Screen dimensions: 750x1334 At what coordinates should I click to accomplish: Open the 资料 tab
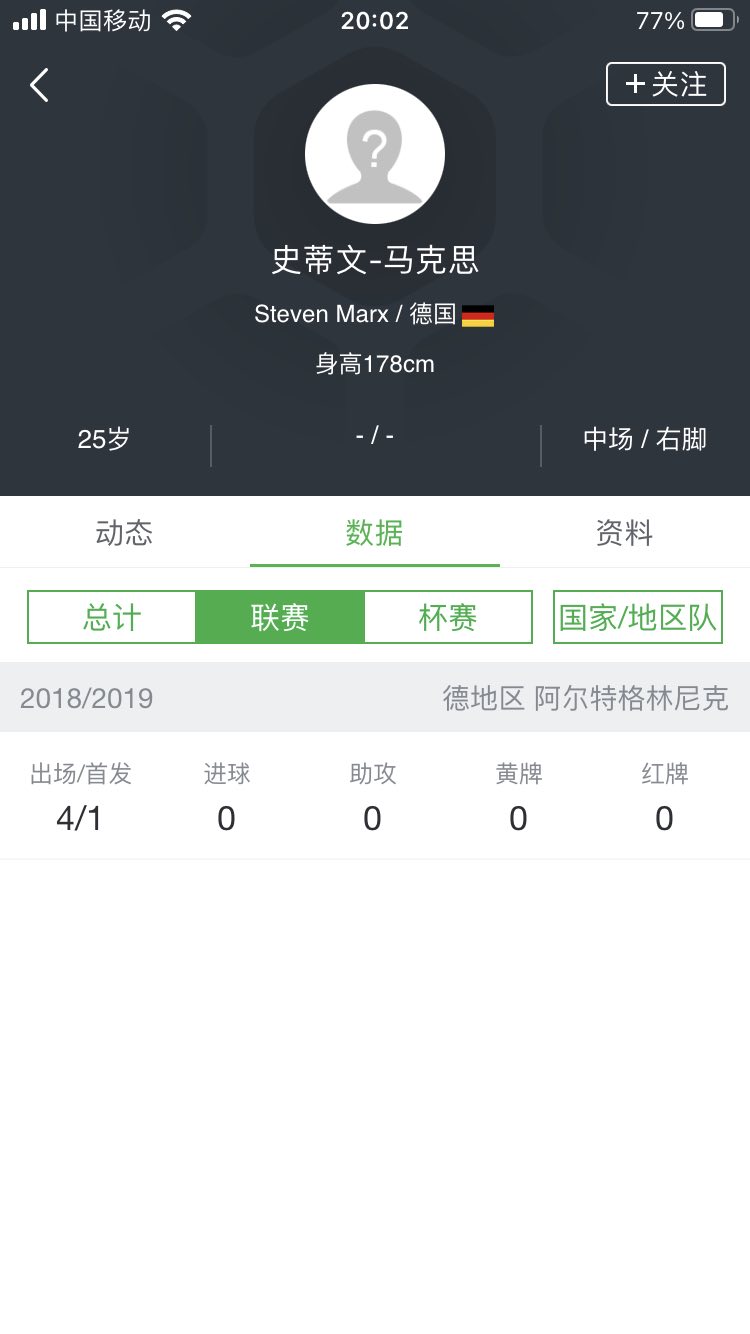(x=625, y=533)
